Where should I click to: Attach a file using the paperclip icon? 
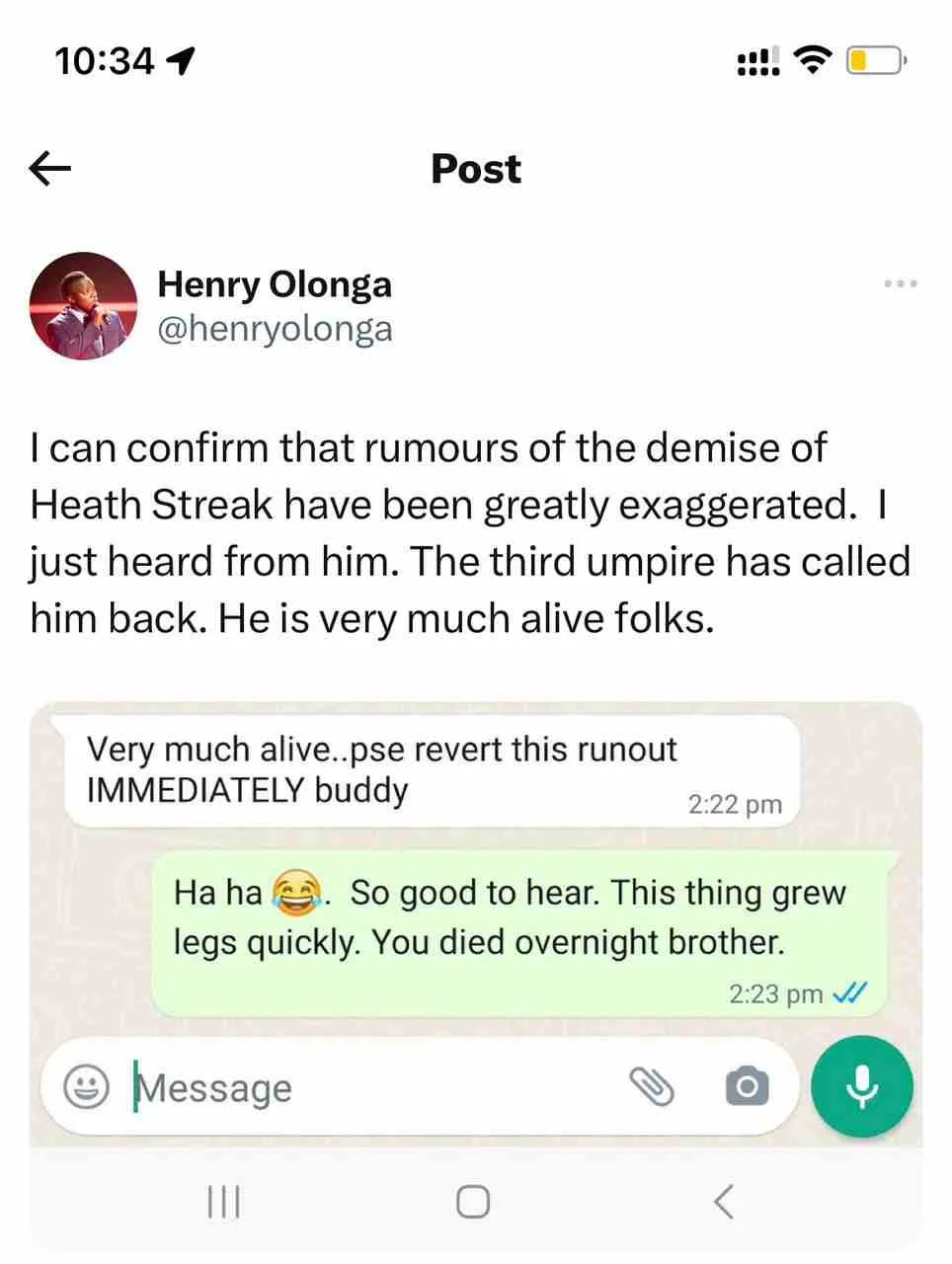[654, 1086]
